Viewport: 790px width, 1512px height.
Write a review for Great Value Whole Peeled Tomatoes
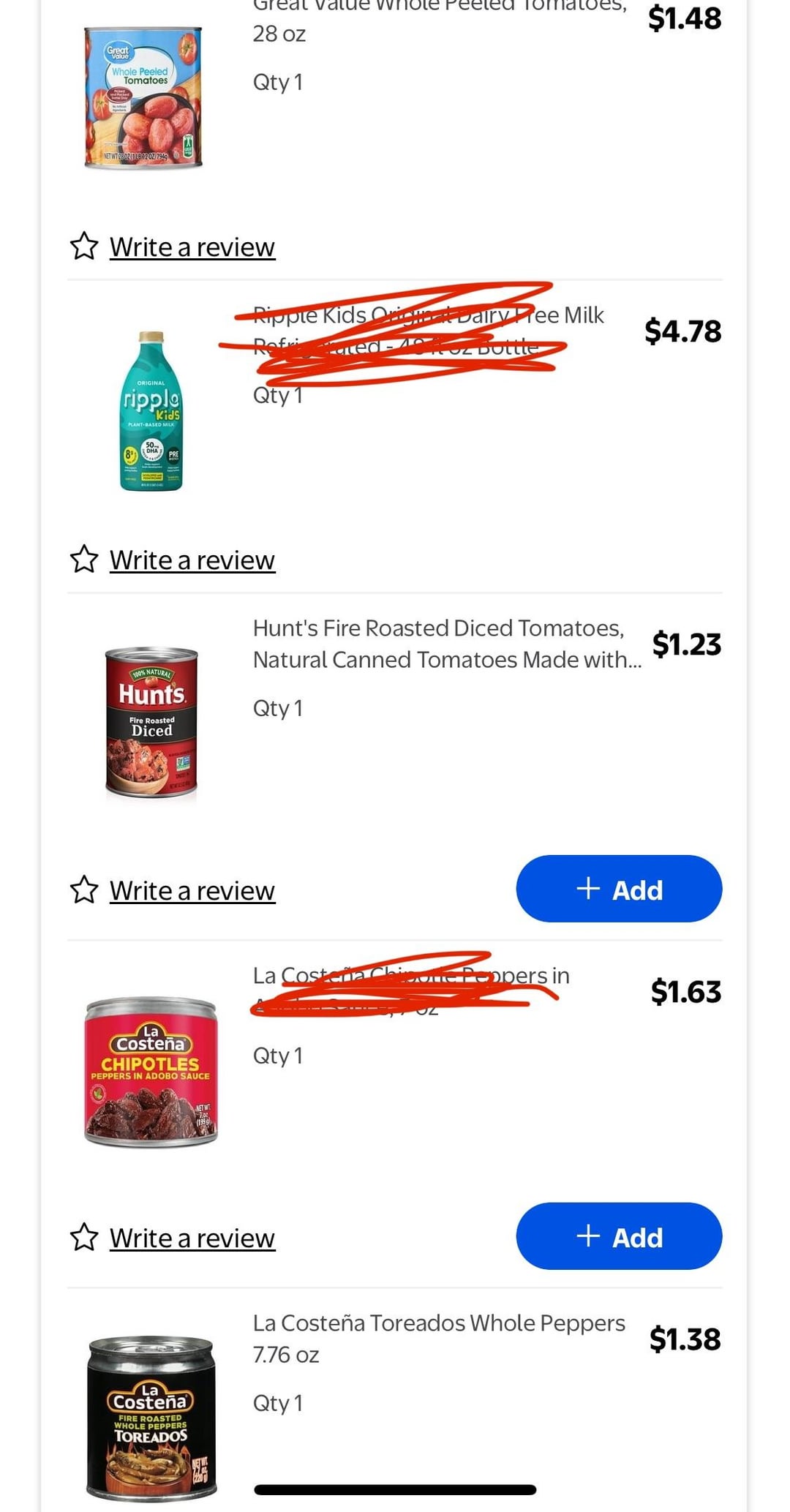point(192,247)
